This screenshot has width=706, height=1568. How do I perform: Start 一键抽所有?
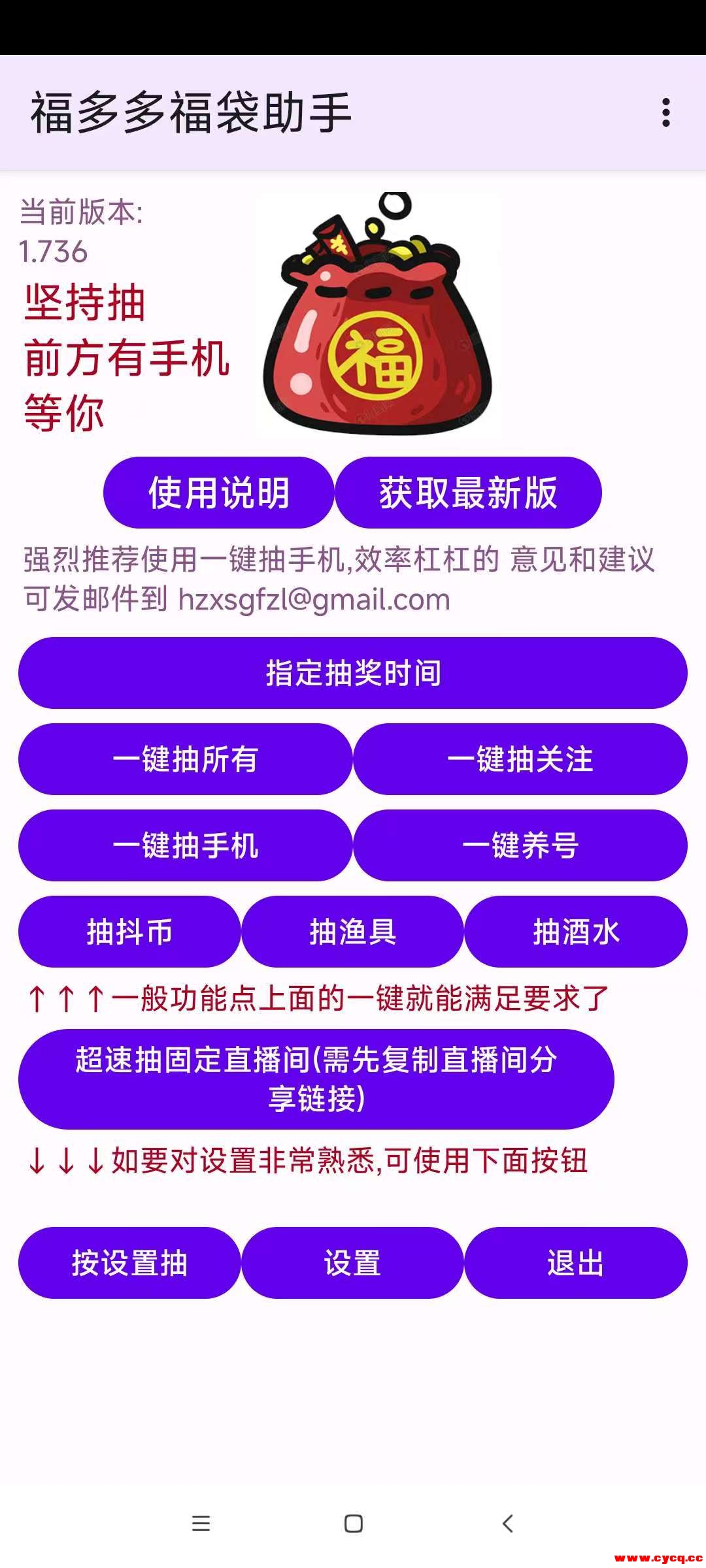[185, 759]
